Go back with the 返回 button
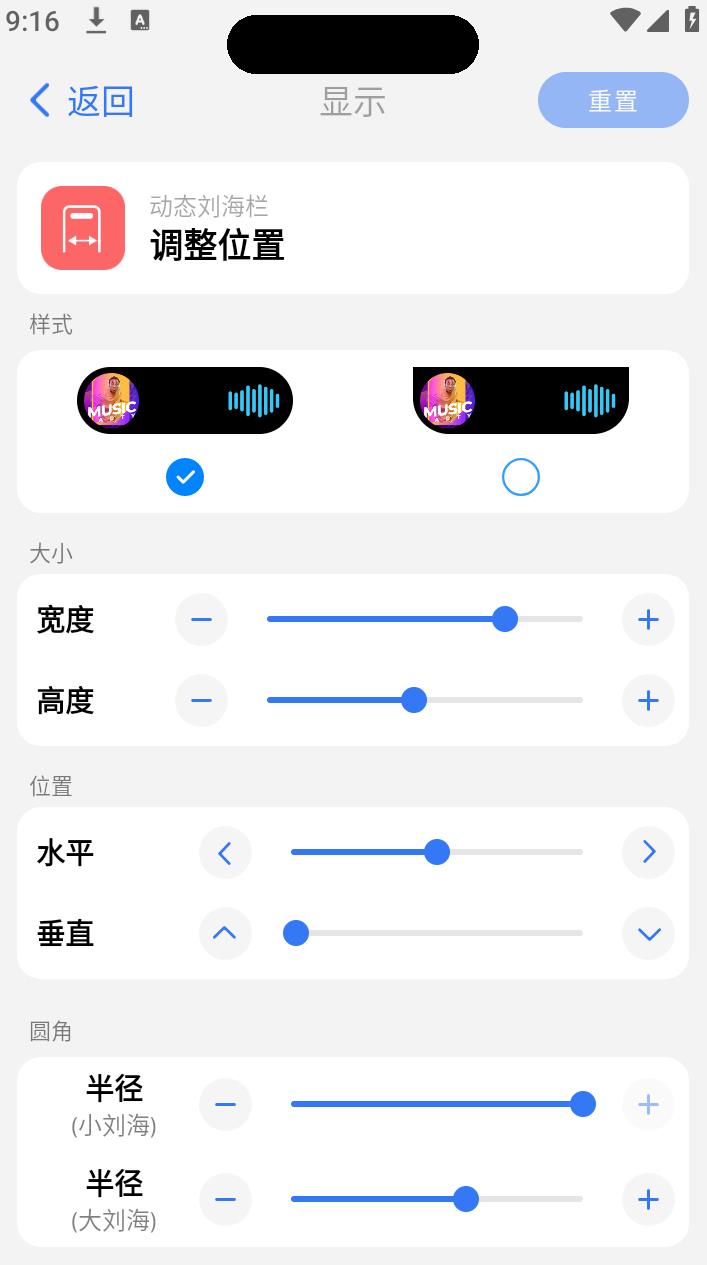 82,101
